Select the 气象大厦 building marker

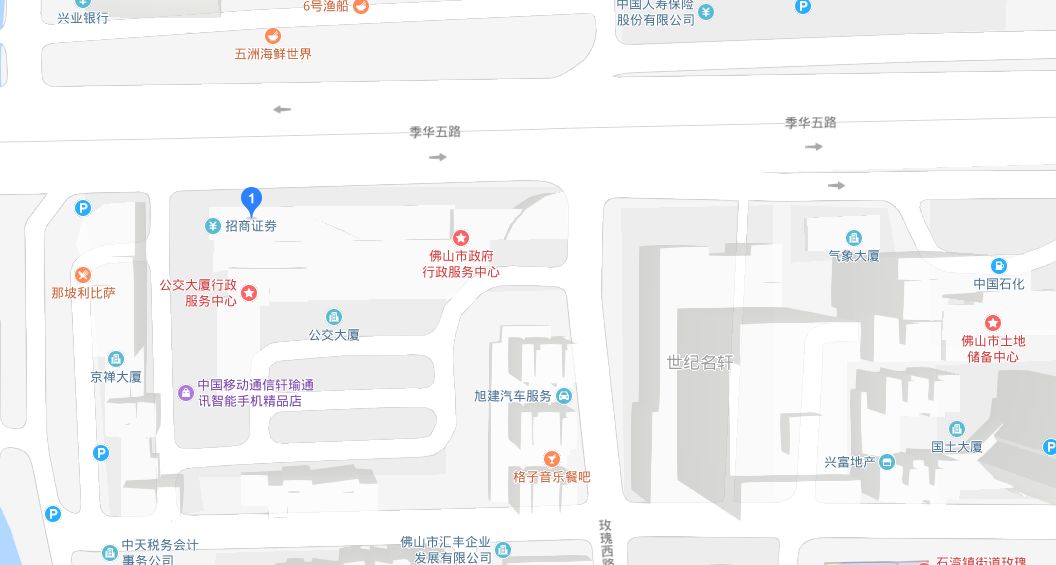point(853,238)
